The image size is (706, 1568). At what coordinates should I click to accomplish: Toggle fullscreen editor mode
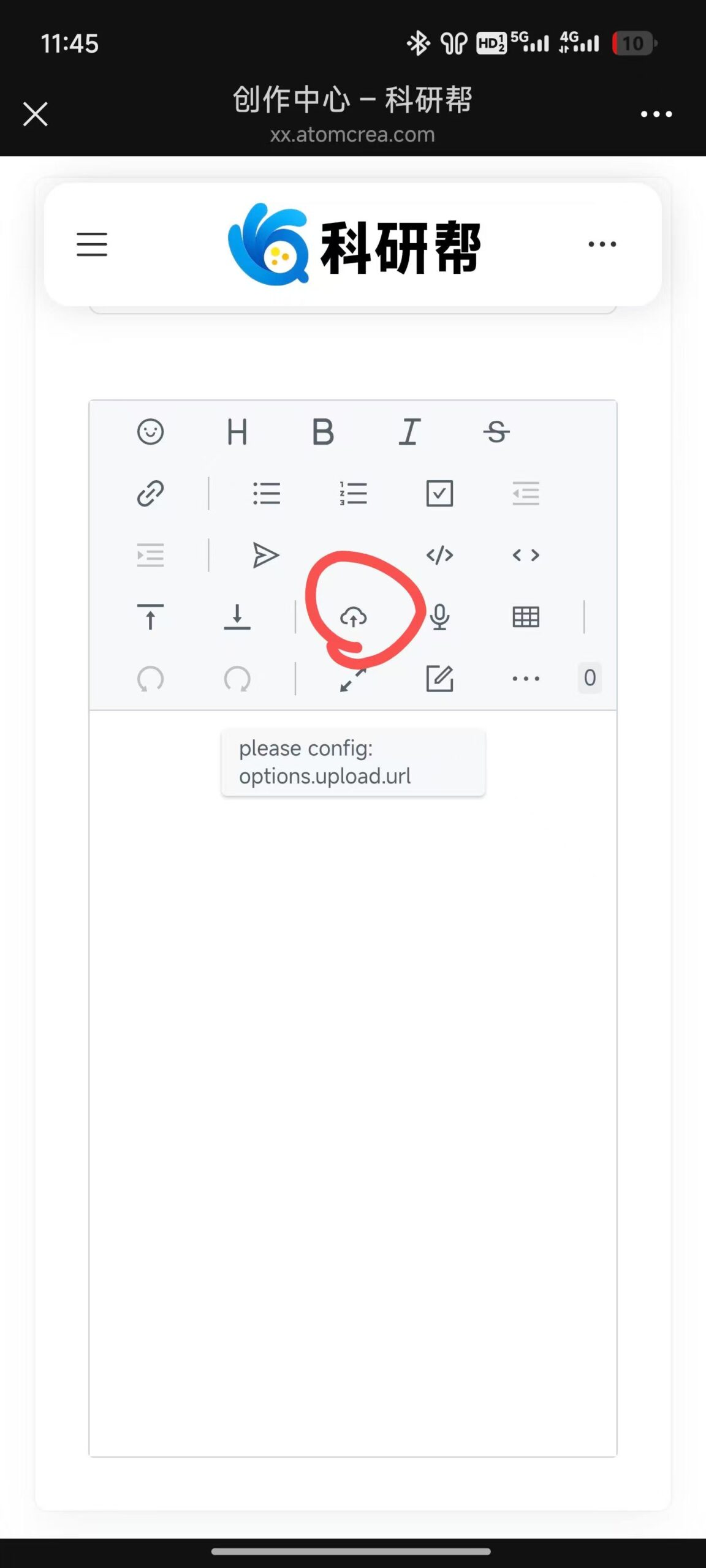pos(353,679)
